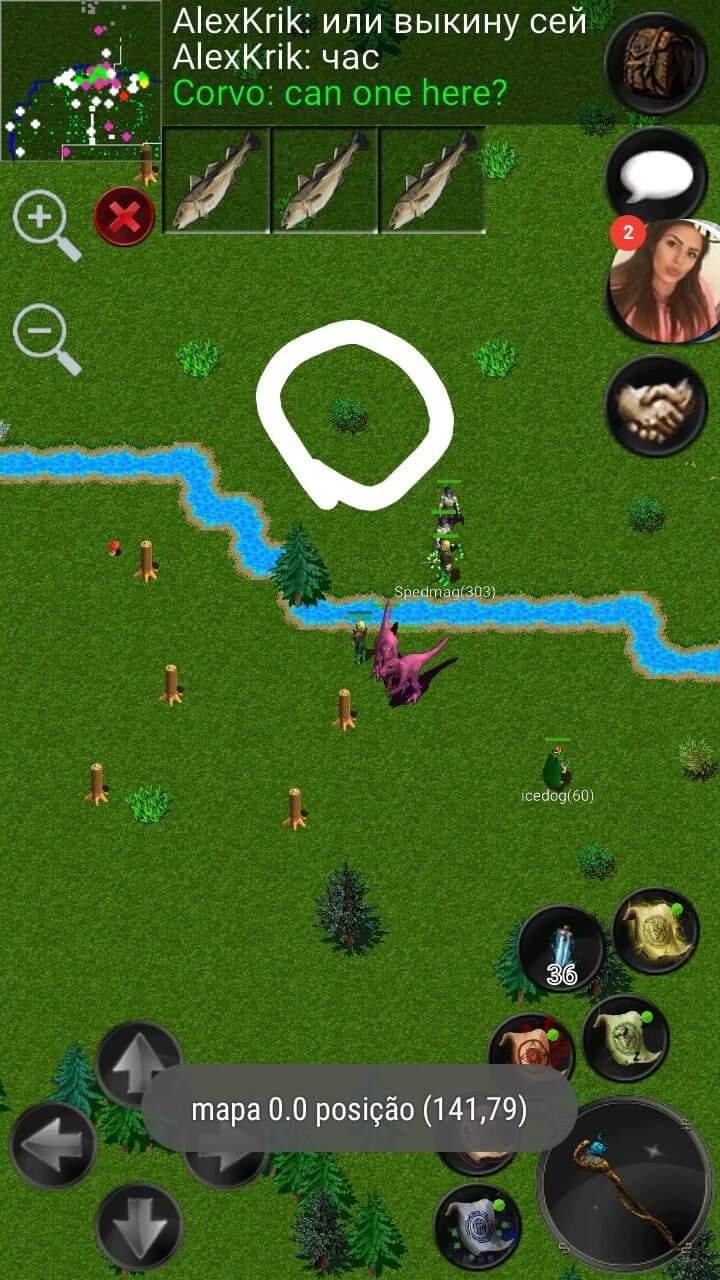
Task: Zoom out with the minus magnifier
Action: point(46,339)
